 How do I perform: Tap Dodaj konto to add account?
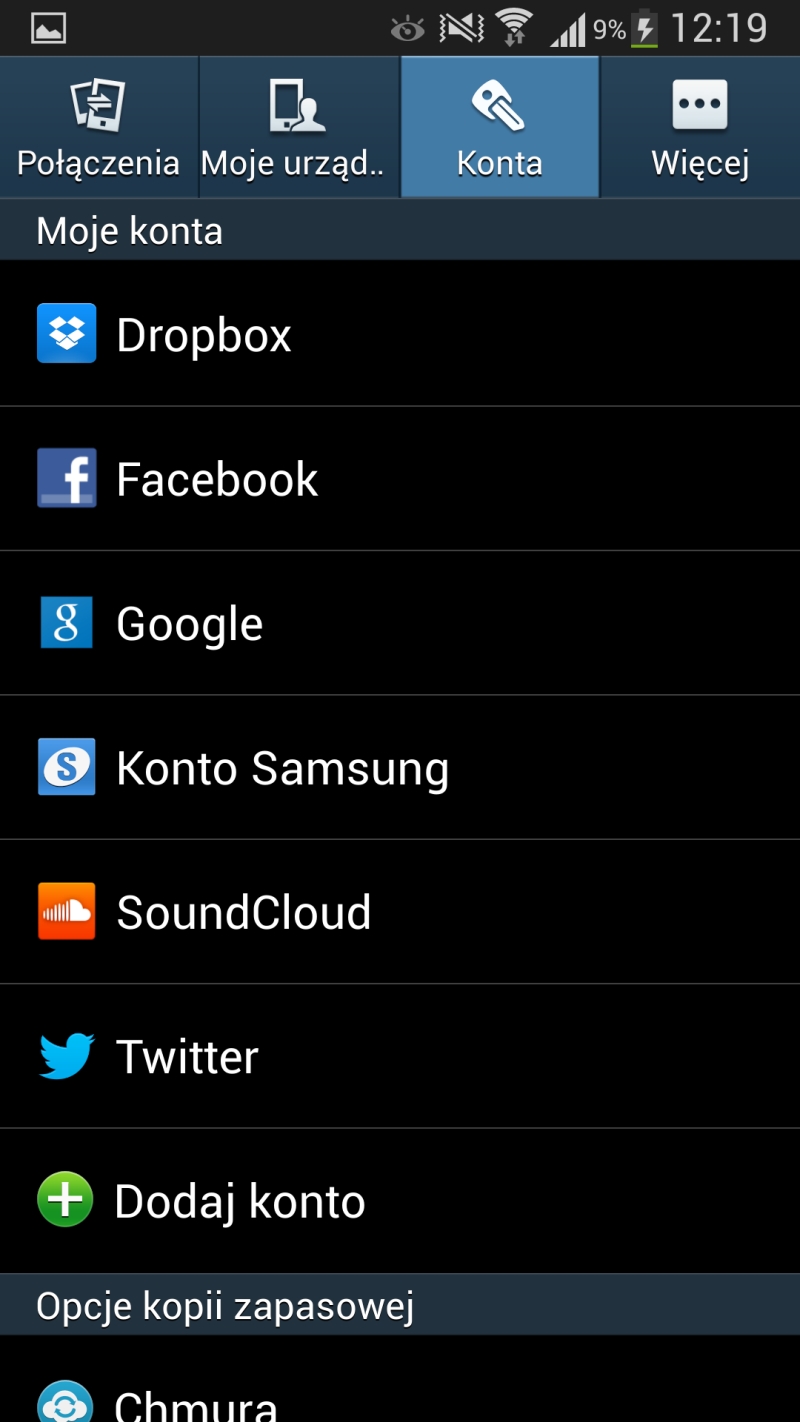click(x=400, y=1201)
